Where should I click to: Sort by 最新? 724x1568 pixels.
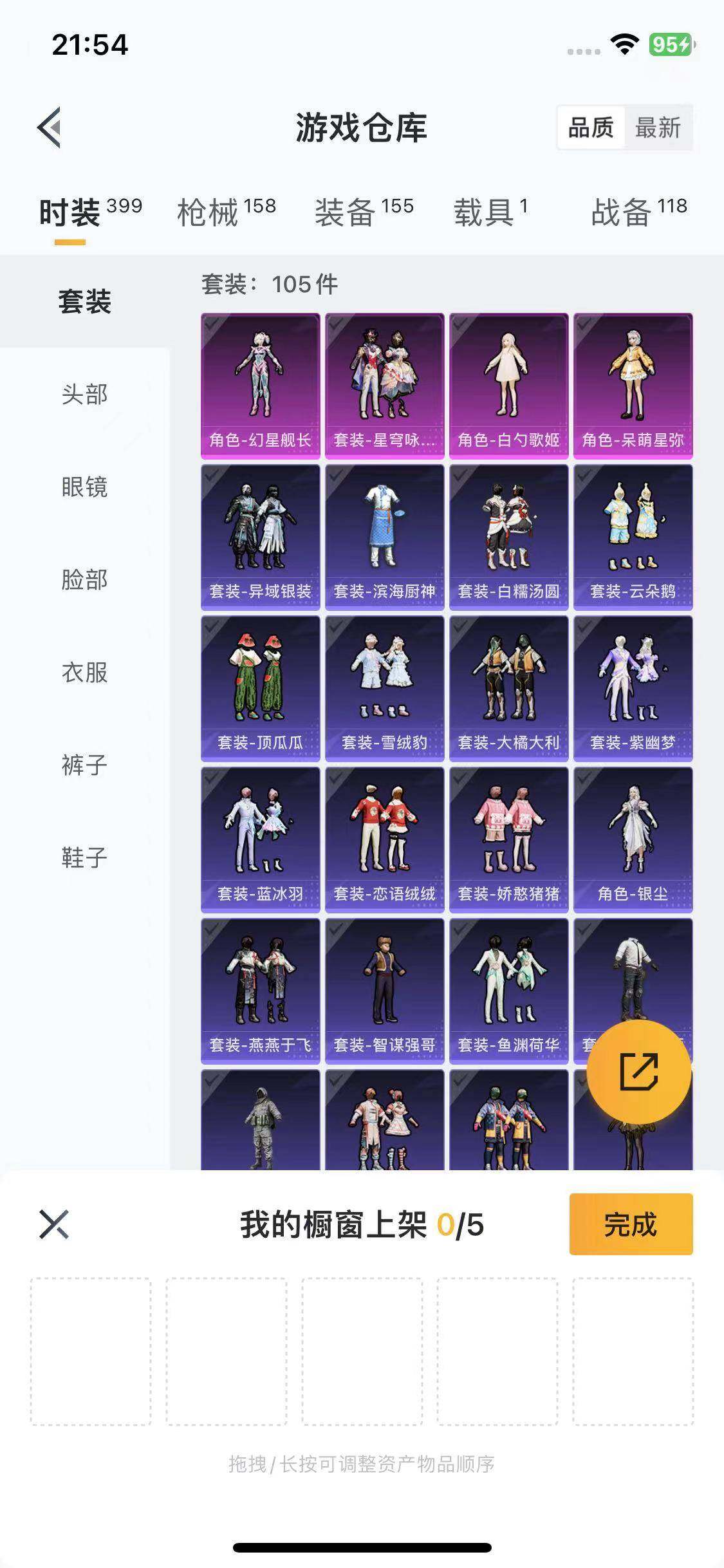coord(657,127)
